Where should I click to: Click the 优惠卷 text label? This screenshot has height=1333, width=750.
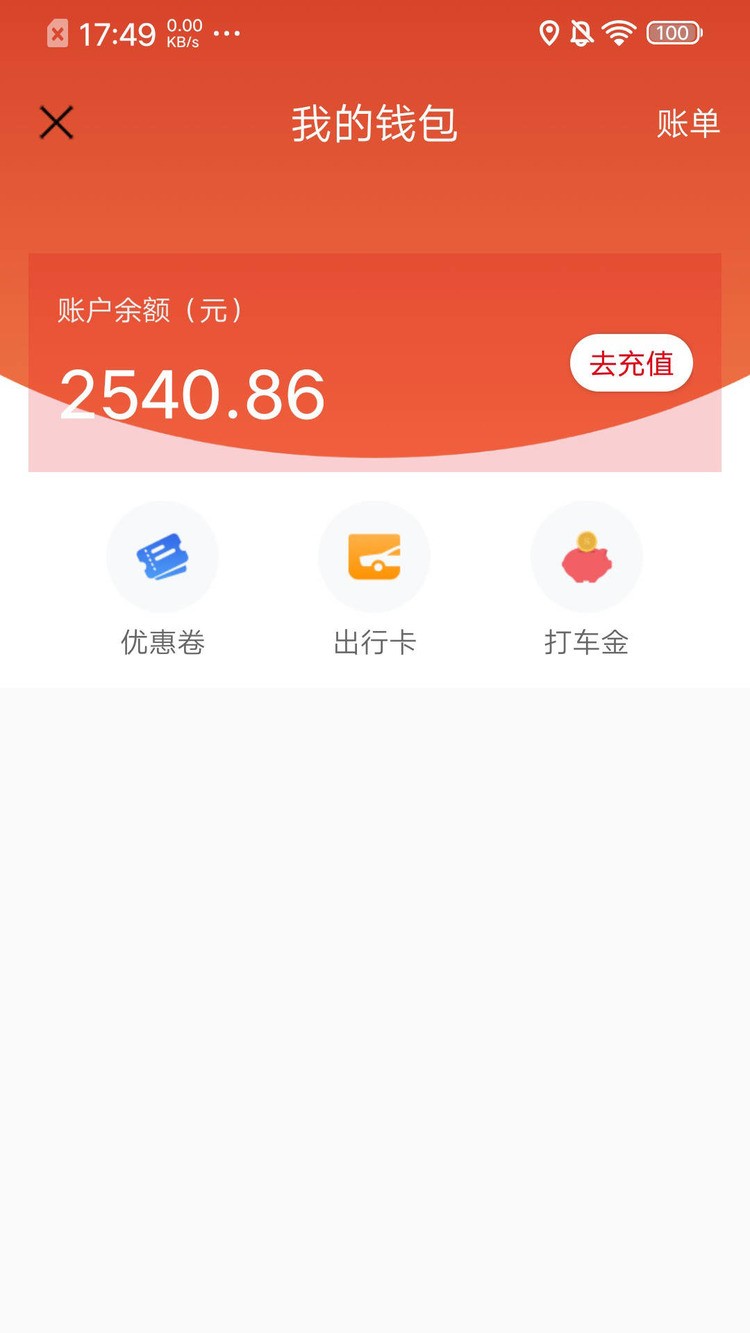(162, 643)
